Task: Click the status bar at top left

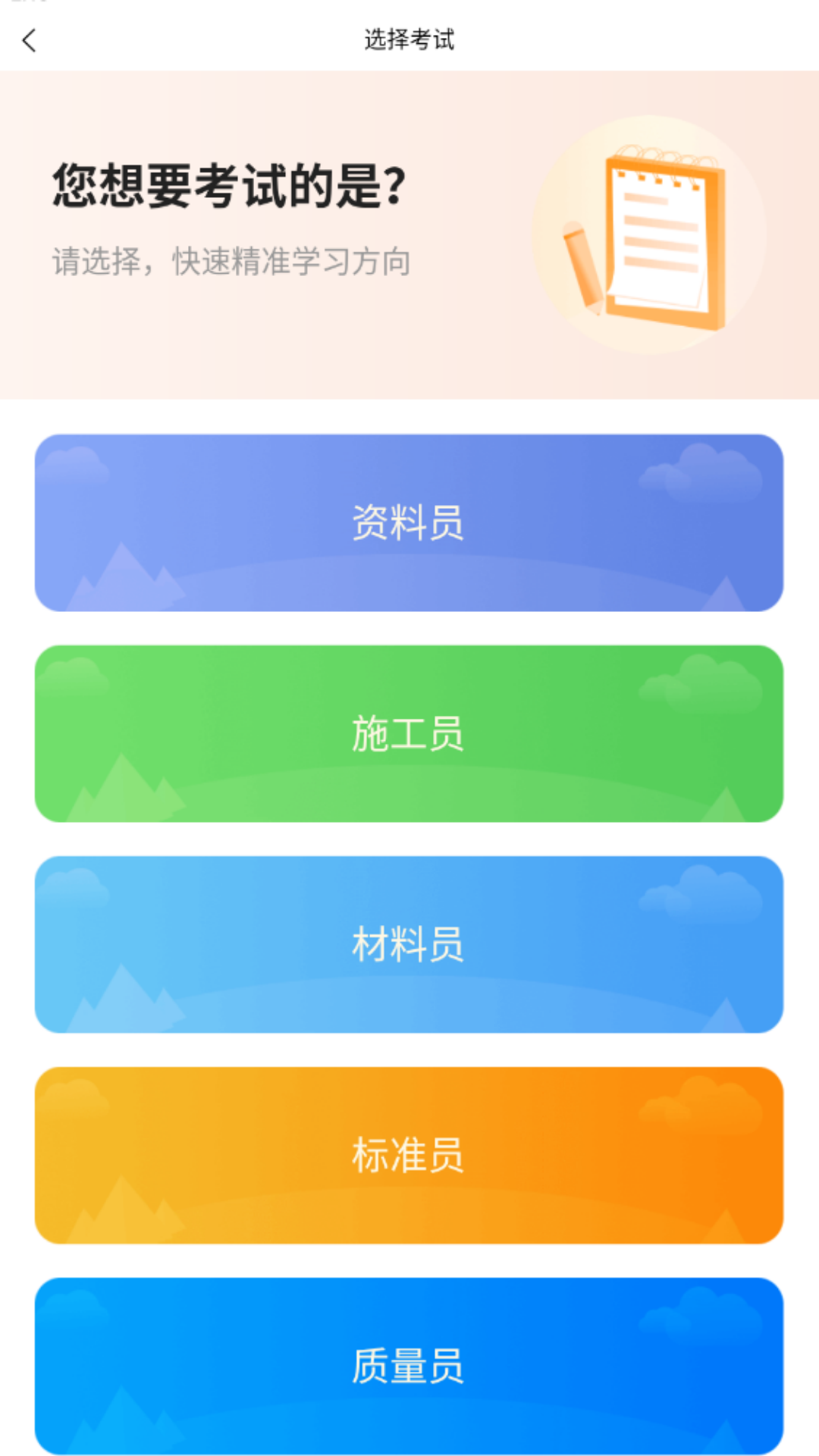Action: click(x=30, y=6)
